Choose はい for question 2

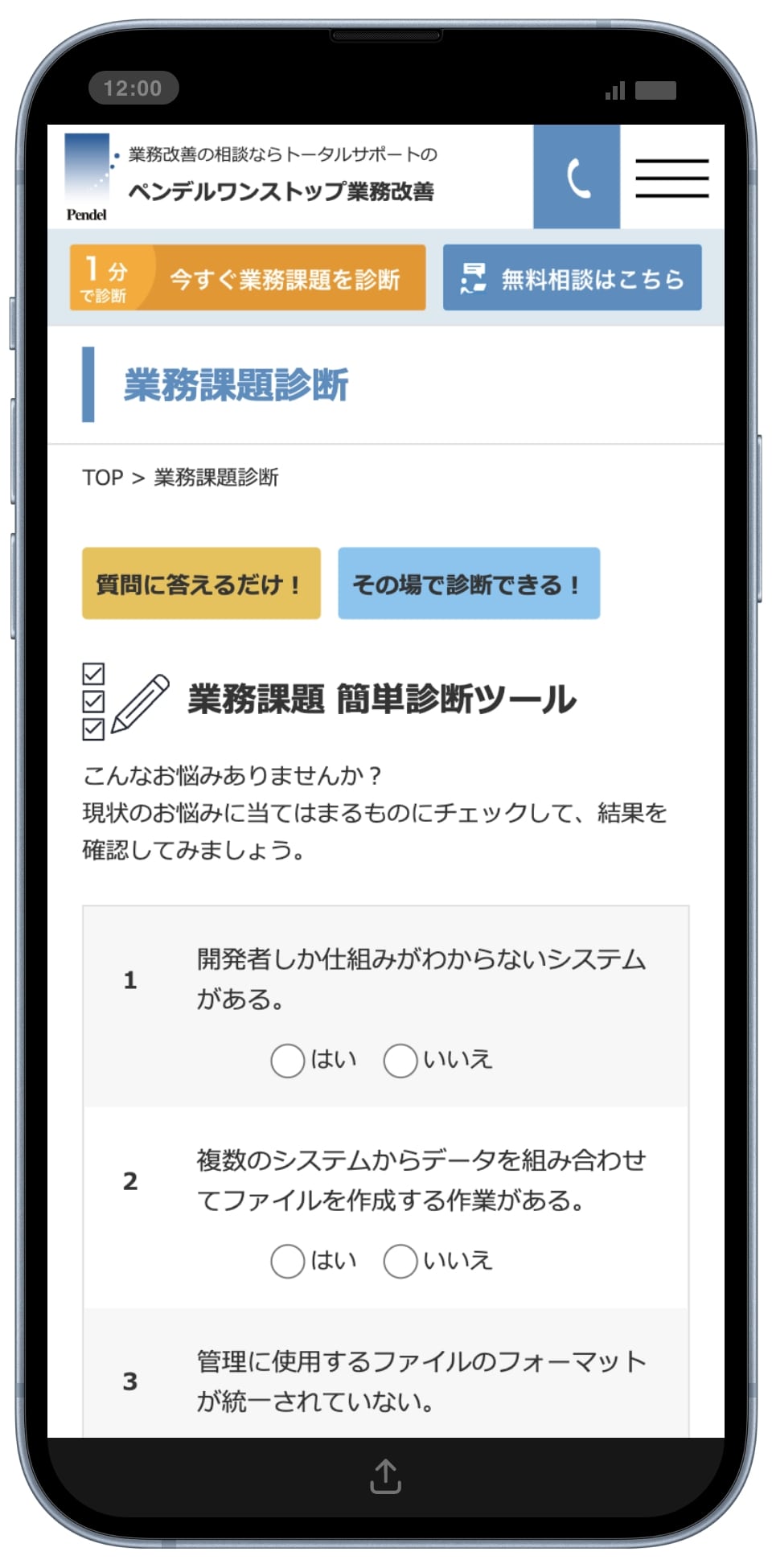click(x=288, y=1261)
